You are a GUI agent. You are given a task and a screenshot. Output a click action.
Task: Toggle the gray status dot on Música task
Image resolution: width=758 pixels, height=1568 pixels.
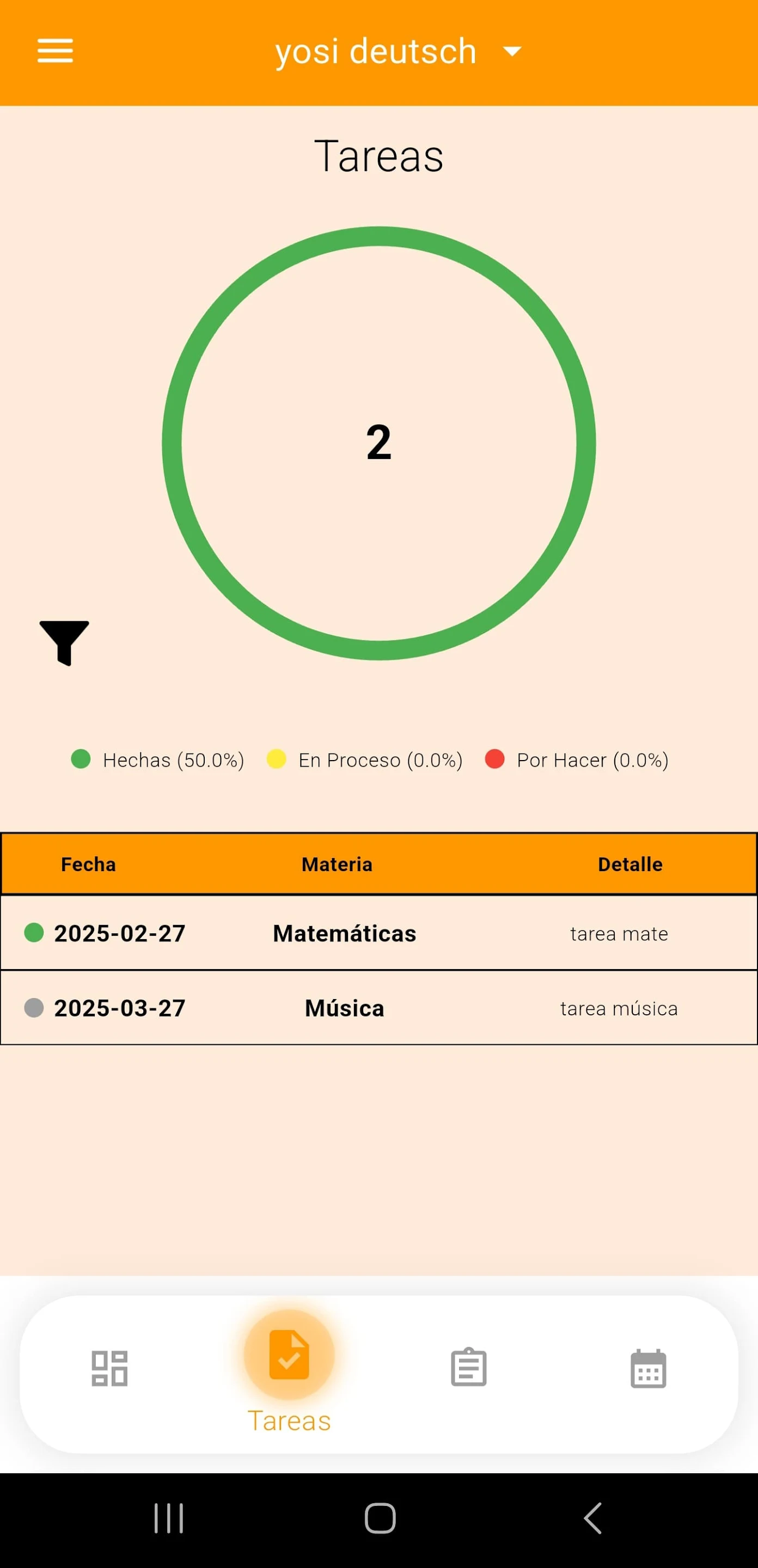pos(33,1008)
